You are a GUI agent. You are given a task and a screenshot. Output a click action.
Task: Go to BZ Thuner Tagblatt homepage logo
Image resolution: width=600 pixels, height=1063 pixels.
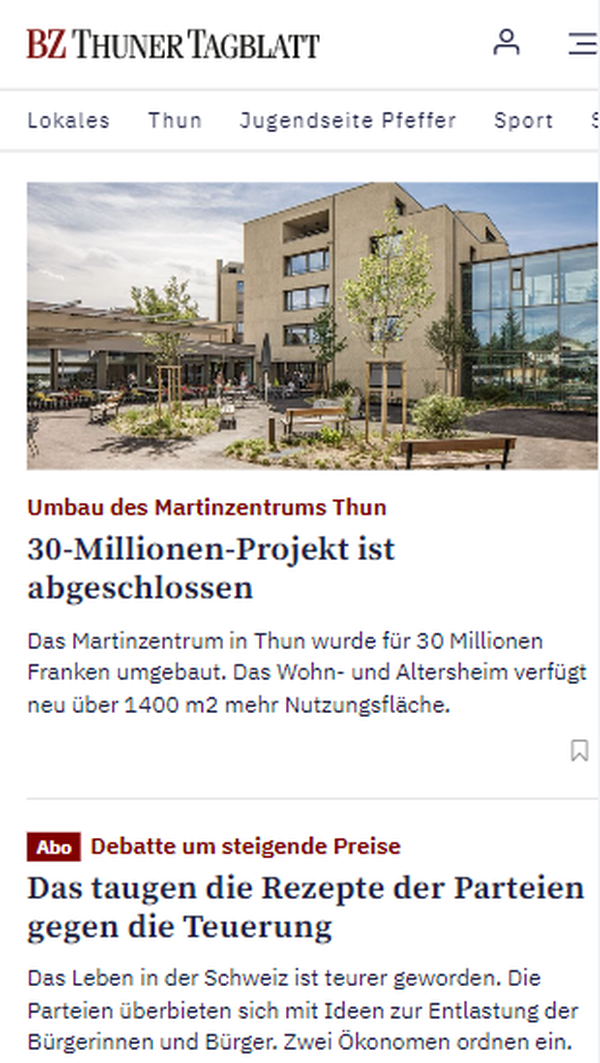tap(173, 44)
